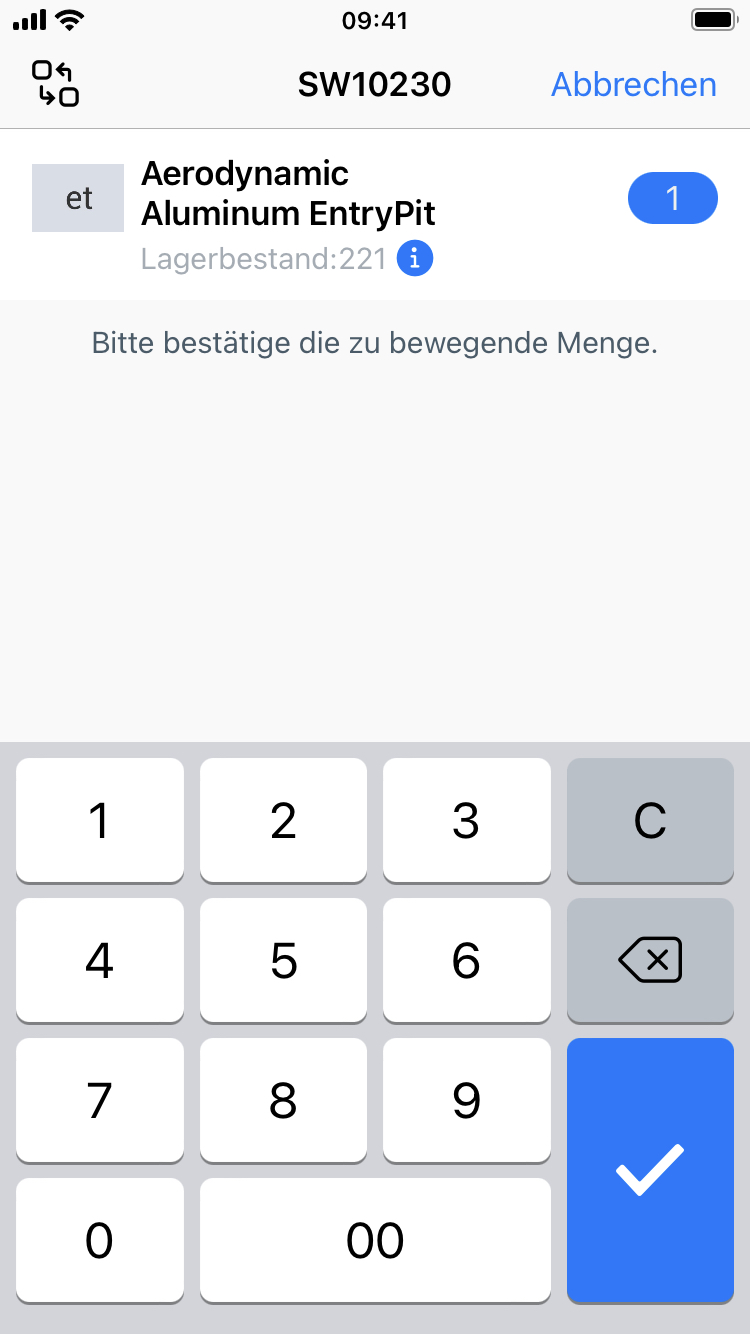Cancel the operation via Abbrechen
The image size is (750, 1334).
633,84
